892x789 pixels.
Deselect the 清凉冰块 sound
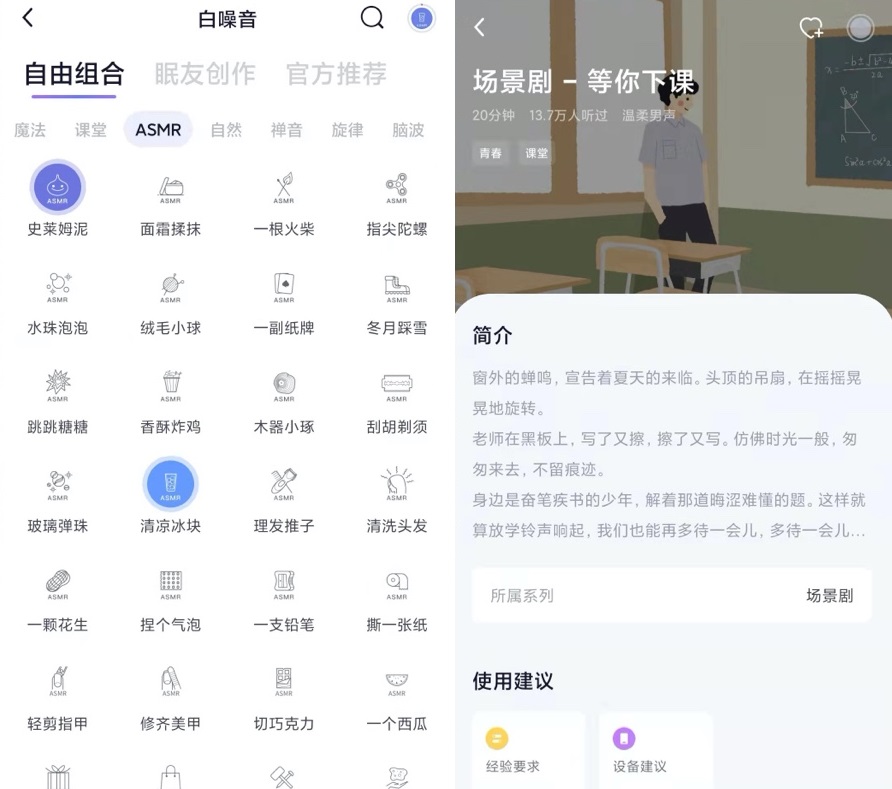171,484
